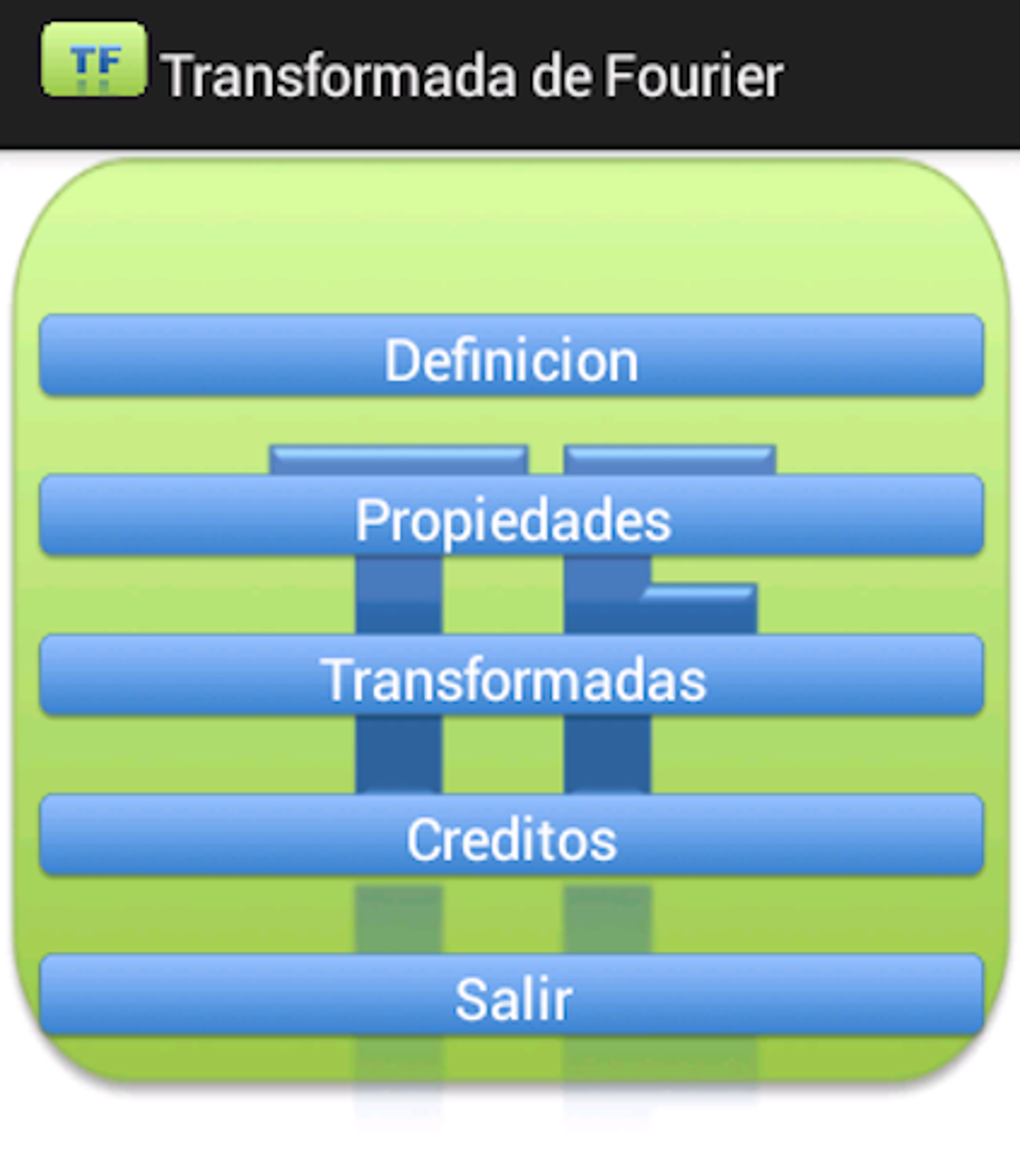Select Propiedades from the menu
Screen dimensions: 1020x1157
510,518
